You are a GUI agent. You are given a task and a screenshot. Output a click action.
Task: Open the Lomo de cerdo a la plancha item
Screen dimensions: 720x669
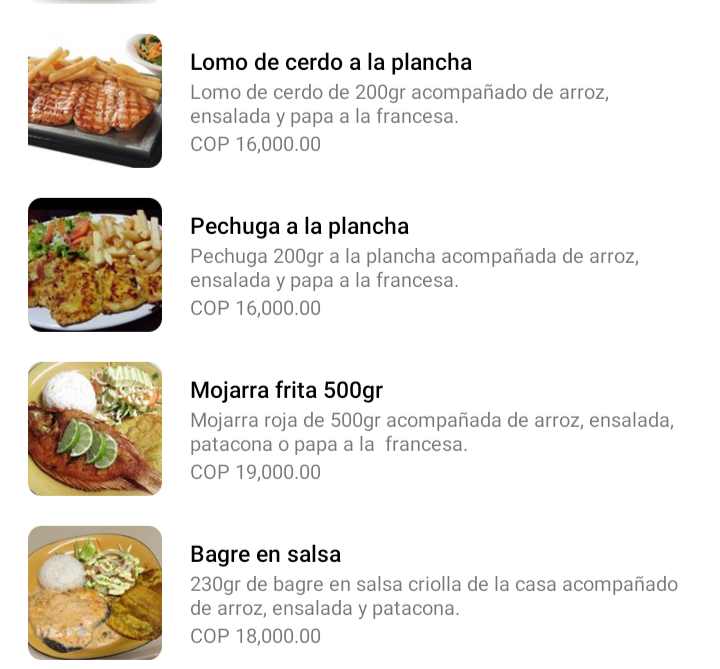pos(330,63)
